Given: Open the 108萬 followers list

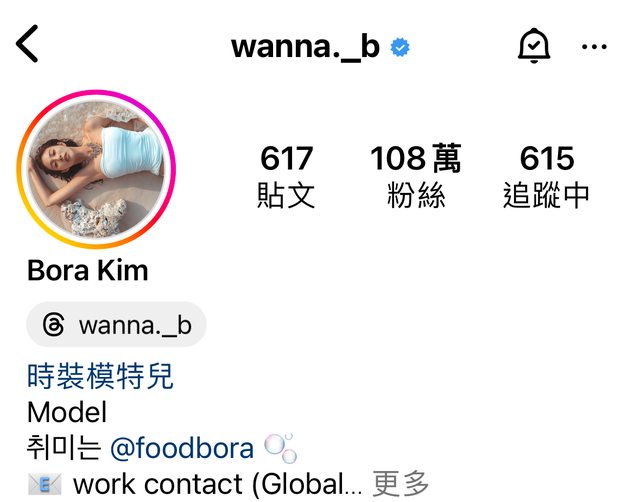Looking at the screenshot, I should pos(416,175).
